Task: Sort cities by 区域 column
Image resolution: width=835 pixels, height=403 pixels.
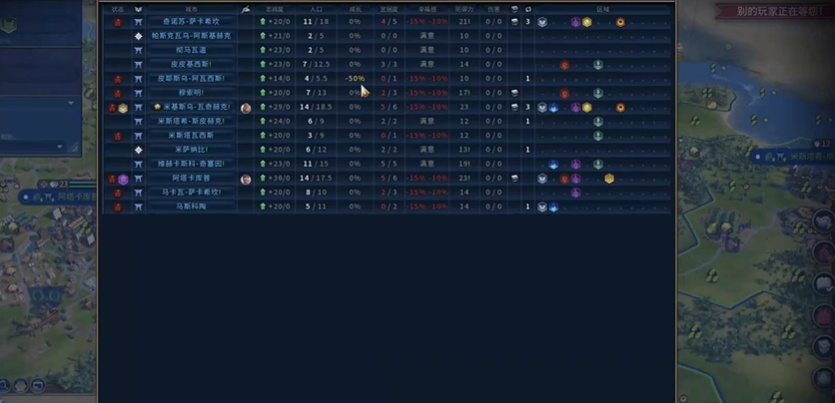Action: 602,8
